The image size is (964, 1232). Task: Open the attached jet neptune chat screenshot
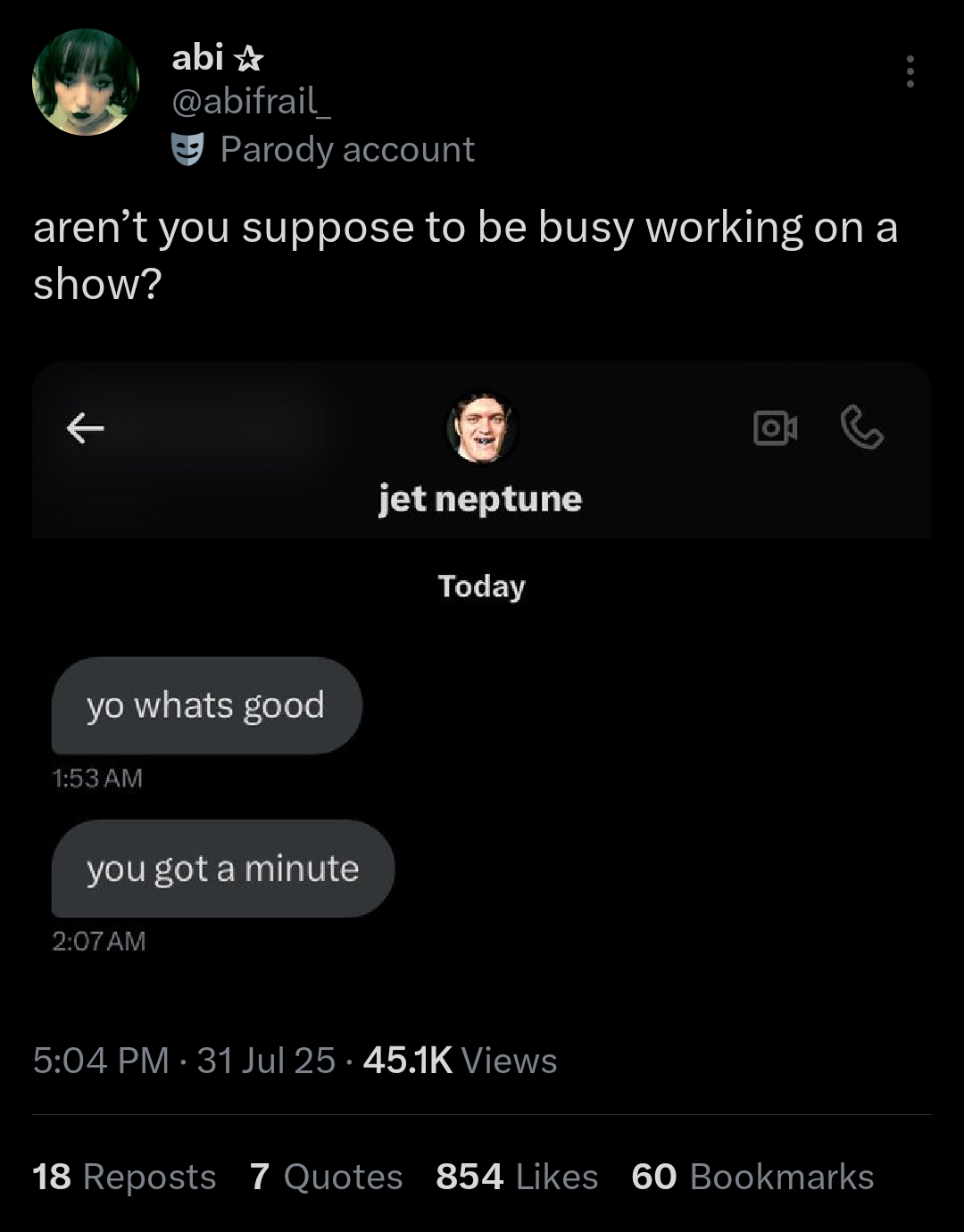(482, 678)
